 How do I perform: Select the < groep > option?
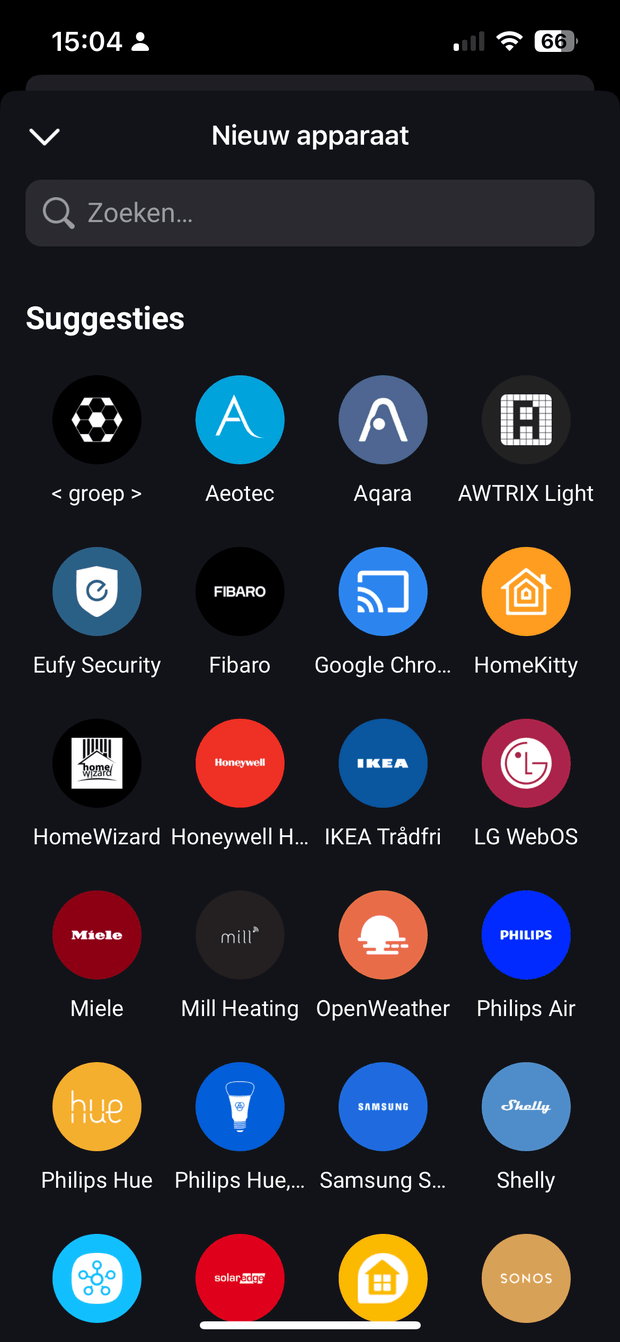97,421
